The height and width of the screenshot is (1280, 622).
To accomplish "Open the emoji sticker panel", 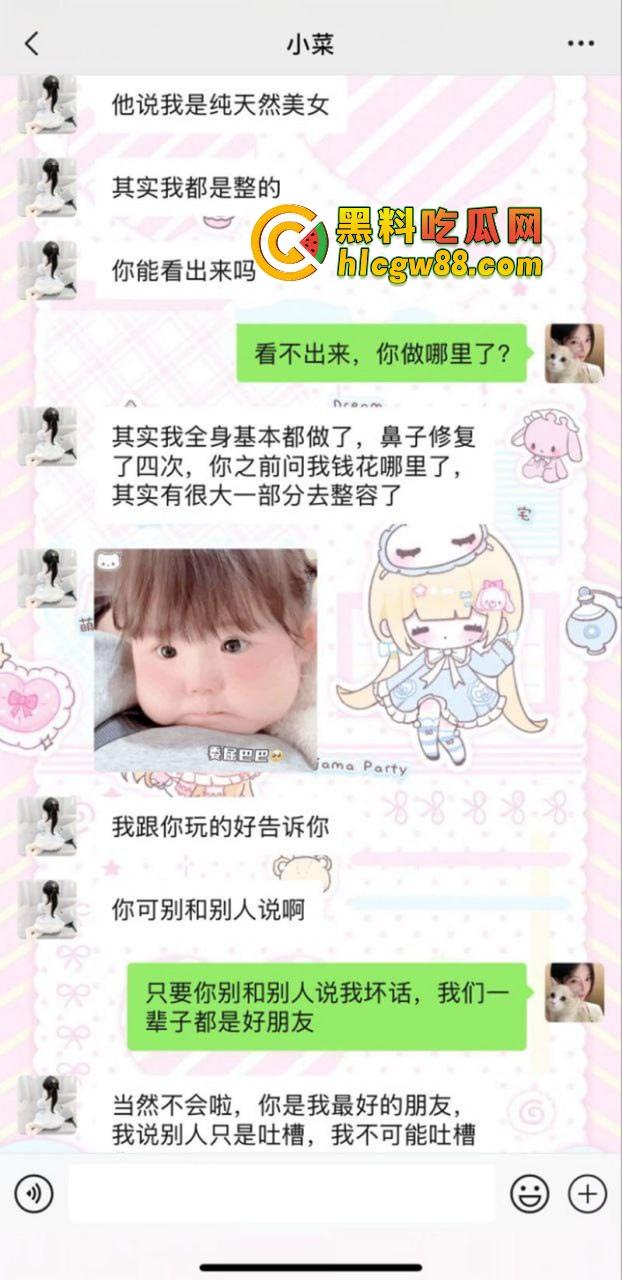I will (529, 1193).
